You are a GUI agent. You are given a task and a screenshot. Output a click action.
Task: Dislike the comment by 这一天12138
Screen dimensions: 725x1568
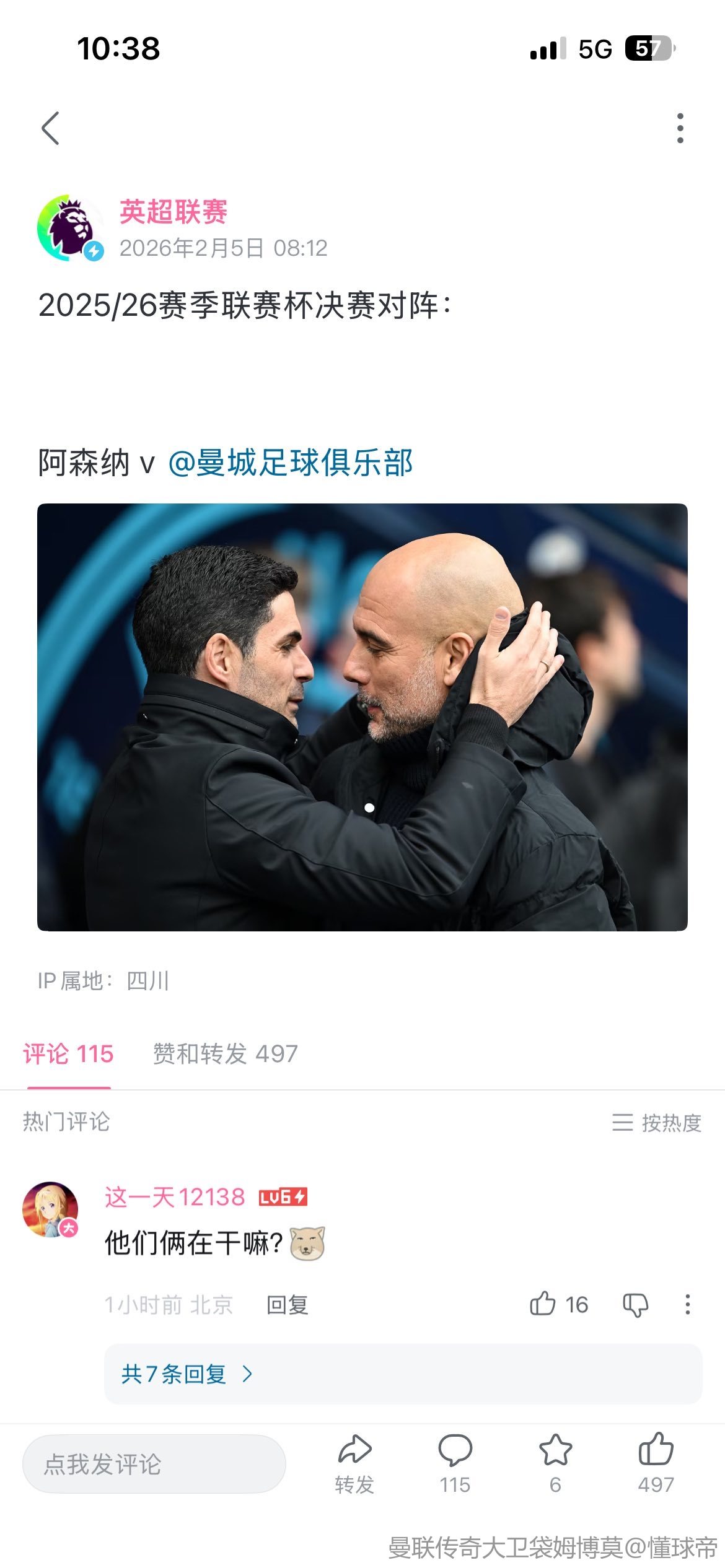(635, 1304)
